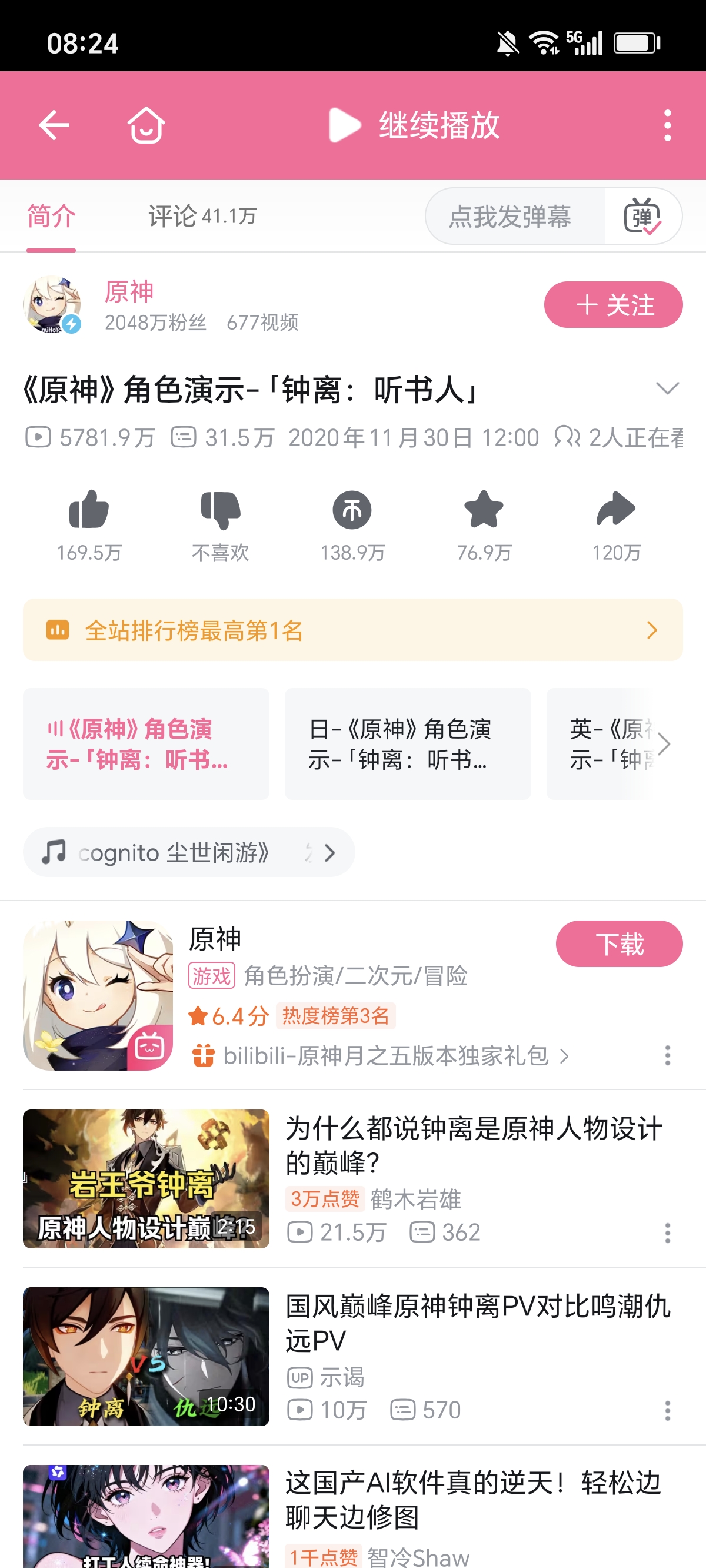Go back with the top arrow

coord(54,125)
